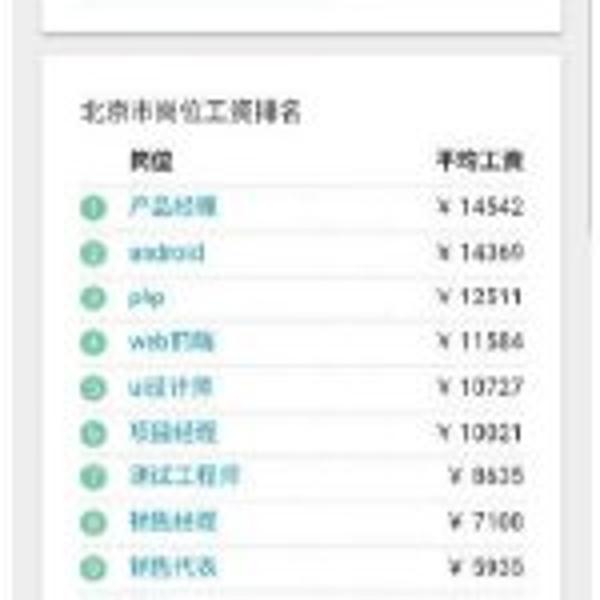Screen dimensions: 600x600
Task: Open the 项目经理 position link
Action: pos(172,432)
